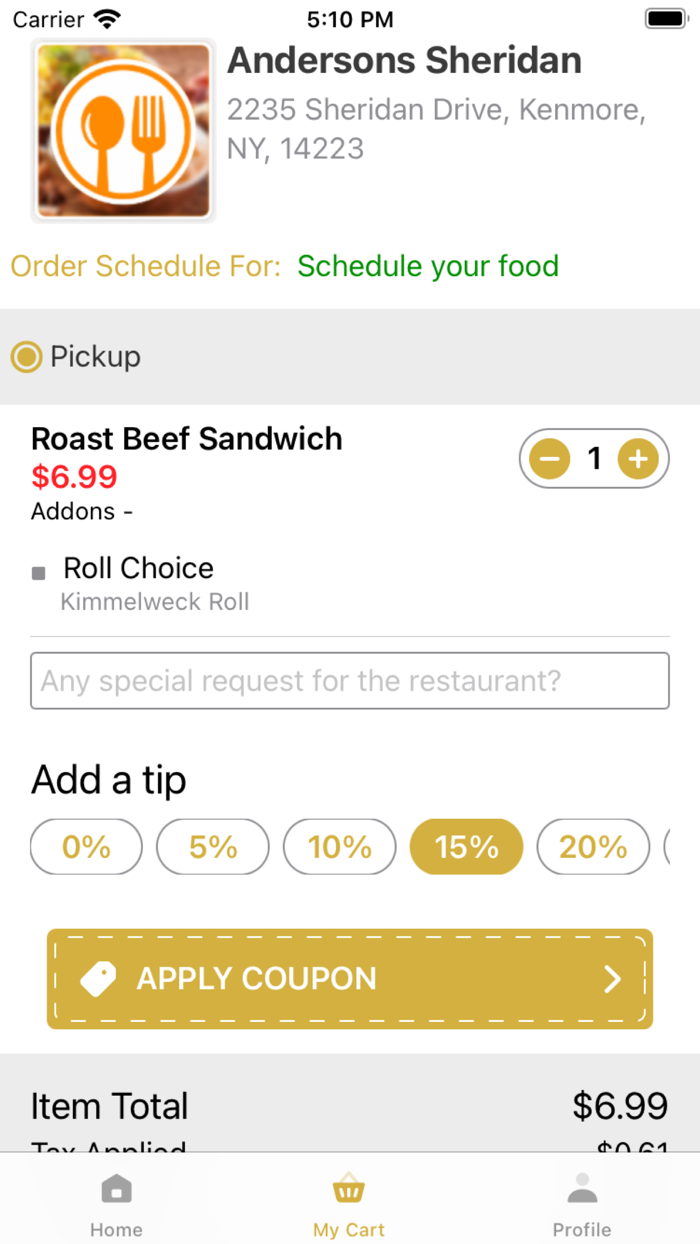Choose the 5% tip chip
This screenshot has height=1244, width=700.
click(213, 847)
